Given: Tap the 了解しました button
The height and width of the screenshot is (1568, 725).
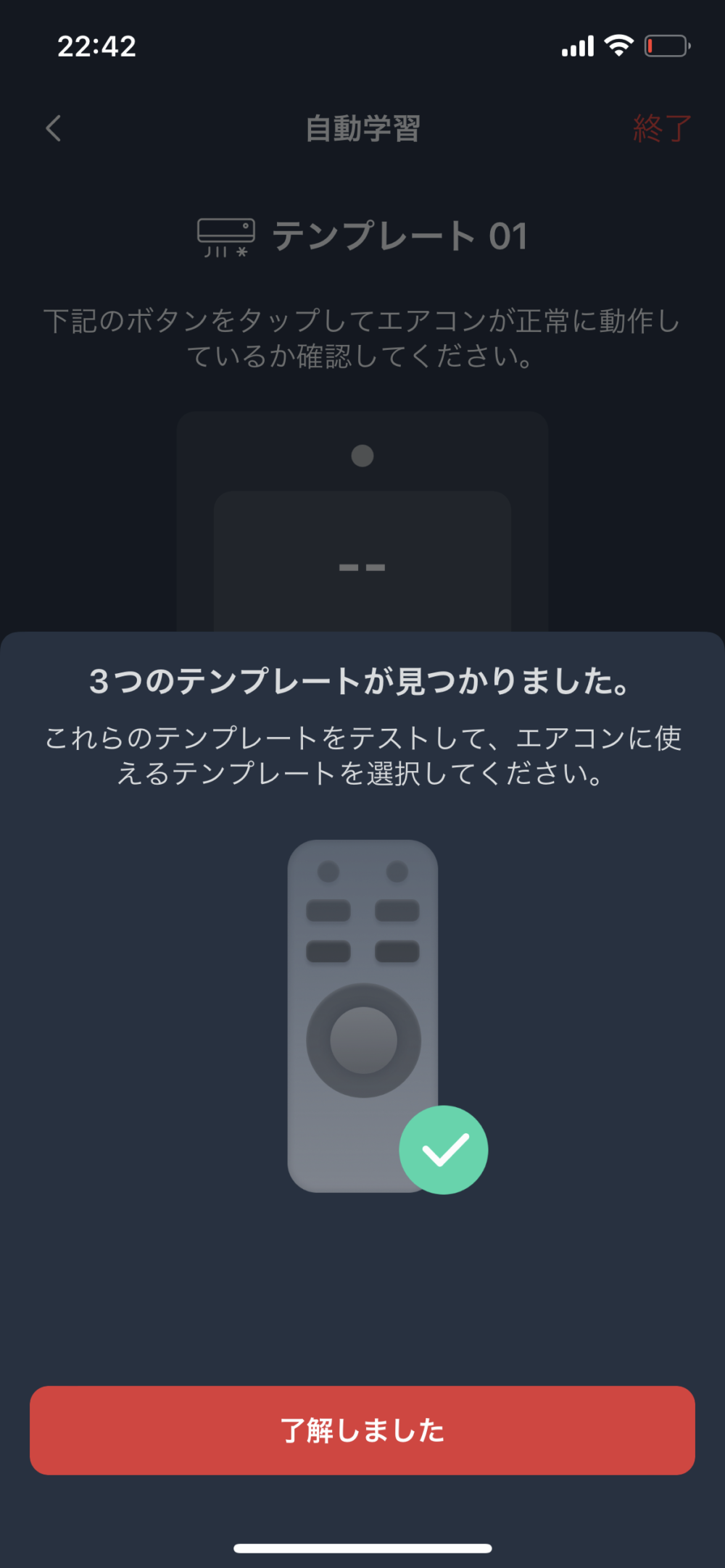Looking at the screenshot, I should (362, 1430).
